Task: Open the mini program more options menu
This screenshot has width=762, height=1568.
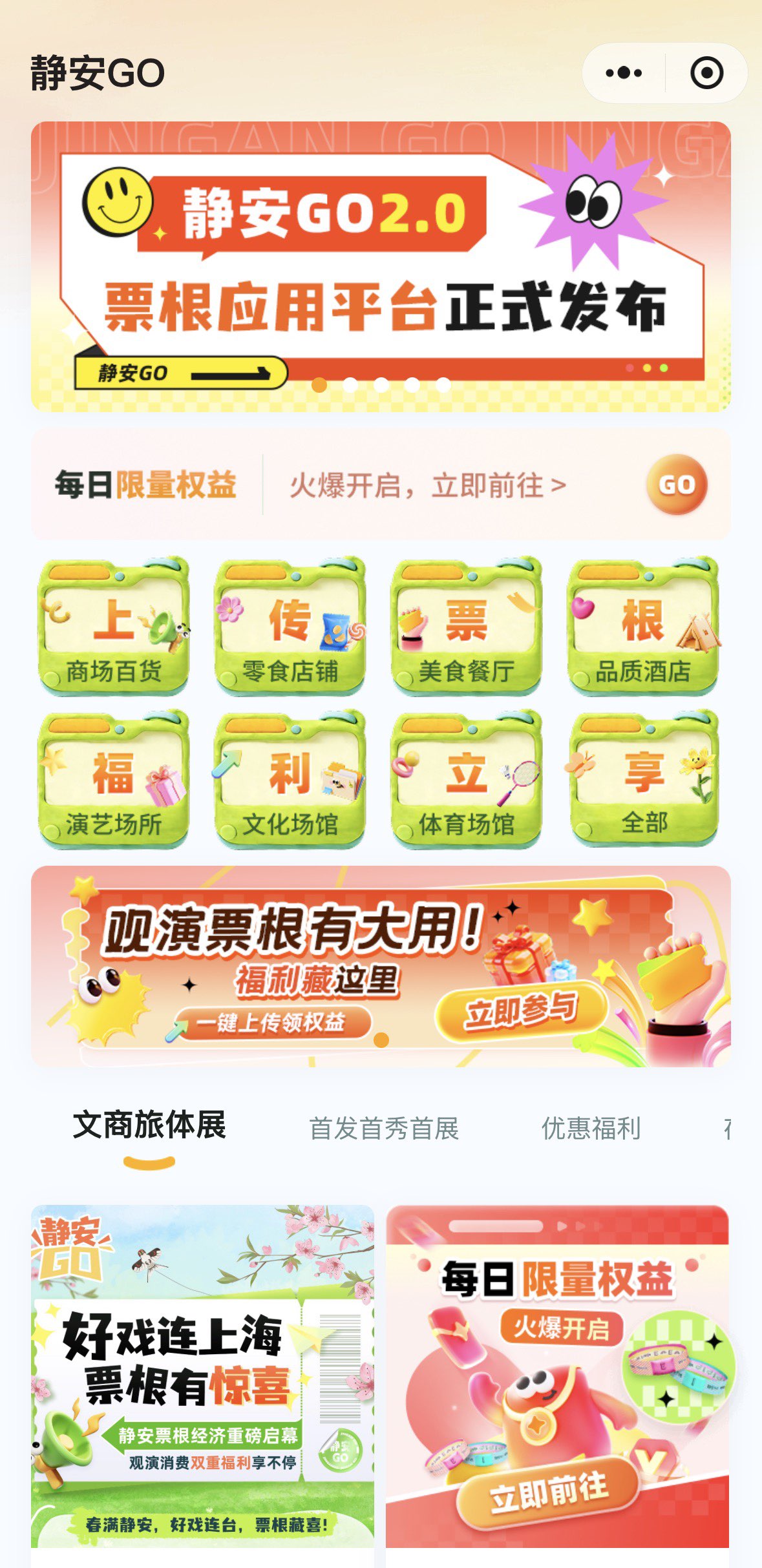Action: (x=624, y=72)
